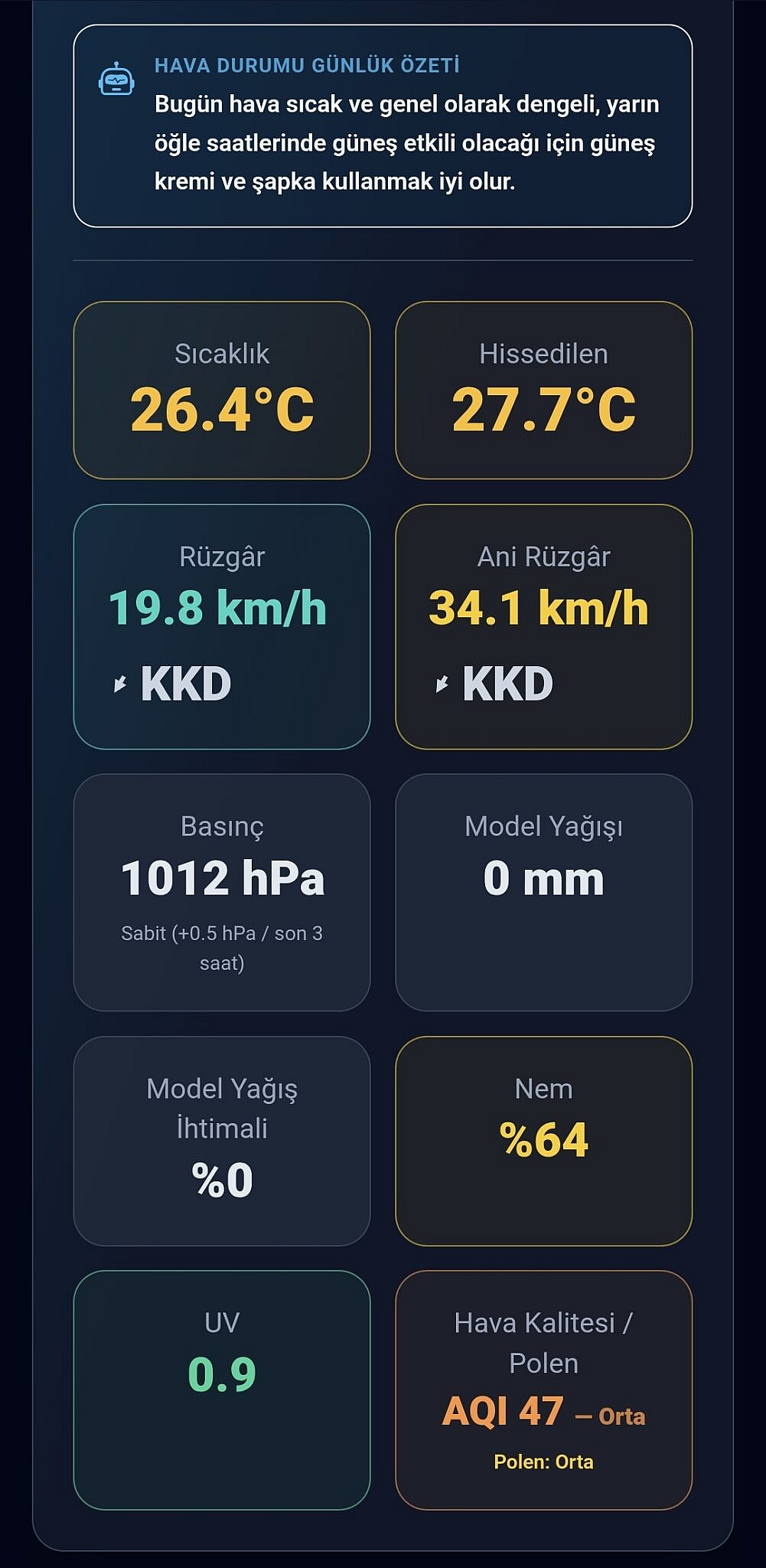Open the Sıcaklık 26.4°C card
766x1568 pixels.
point(222,390)
